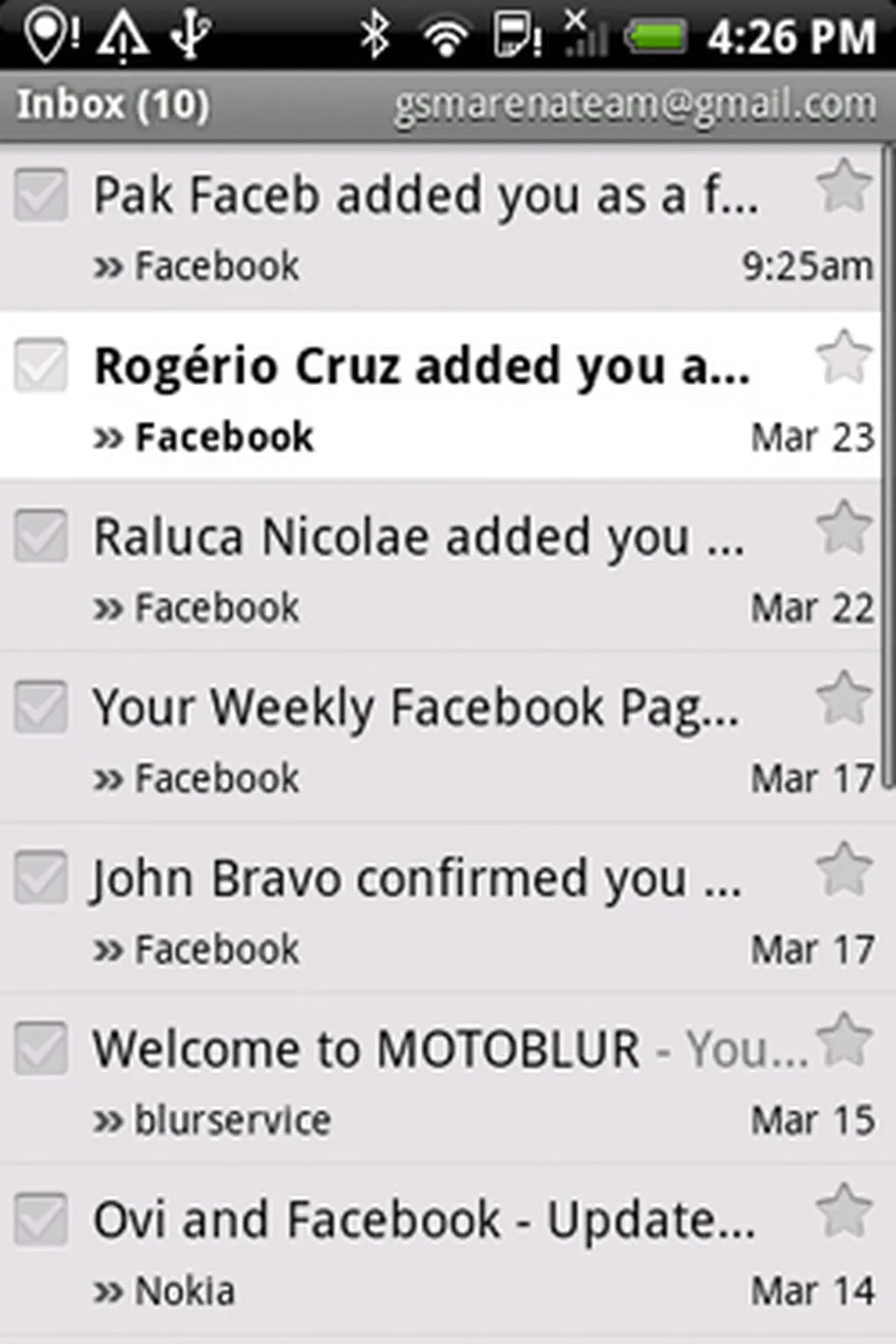Select the Weekly Facebook Page email checkbox
This screenshot has width=896, height=1344.
click(x=40, y=706)
